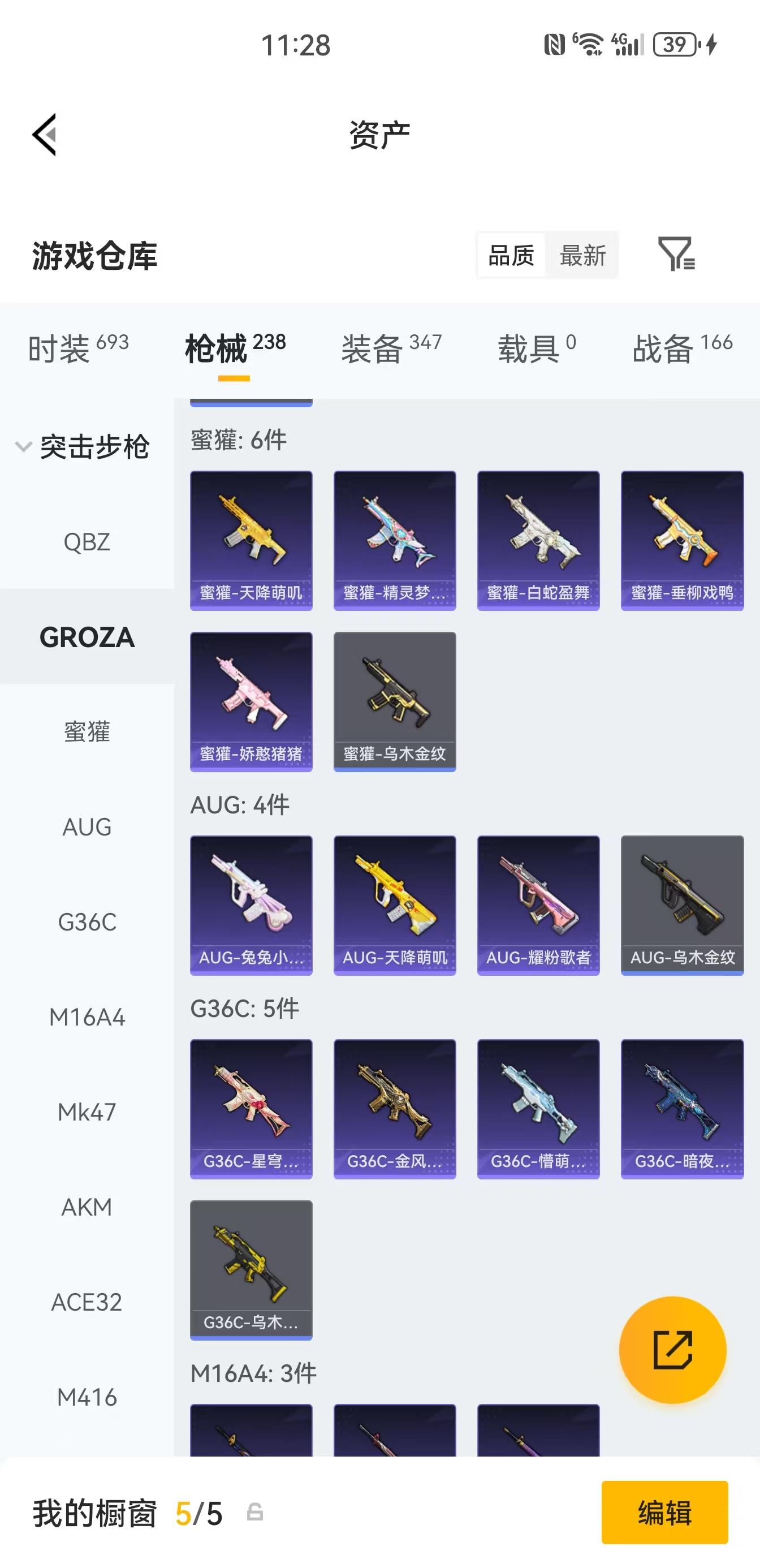Screen dimensions: 760x1568
Task: Tap the orange floating share button
Action: (x=672, y=1350)
